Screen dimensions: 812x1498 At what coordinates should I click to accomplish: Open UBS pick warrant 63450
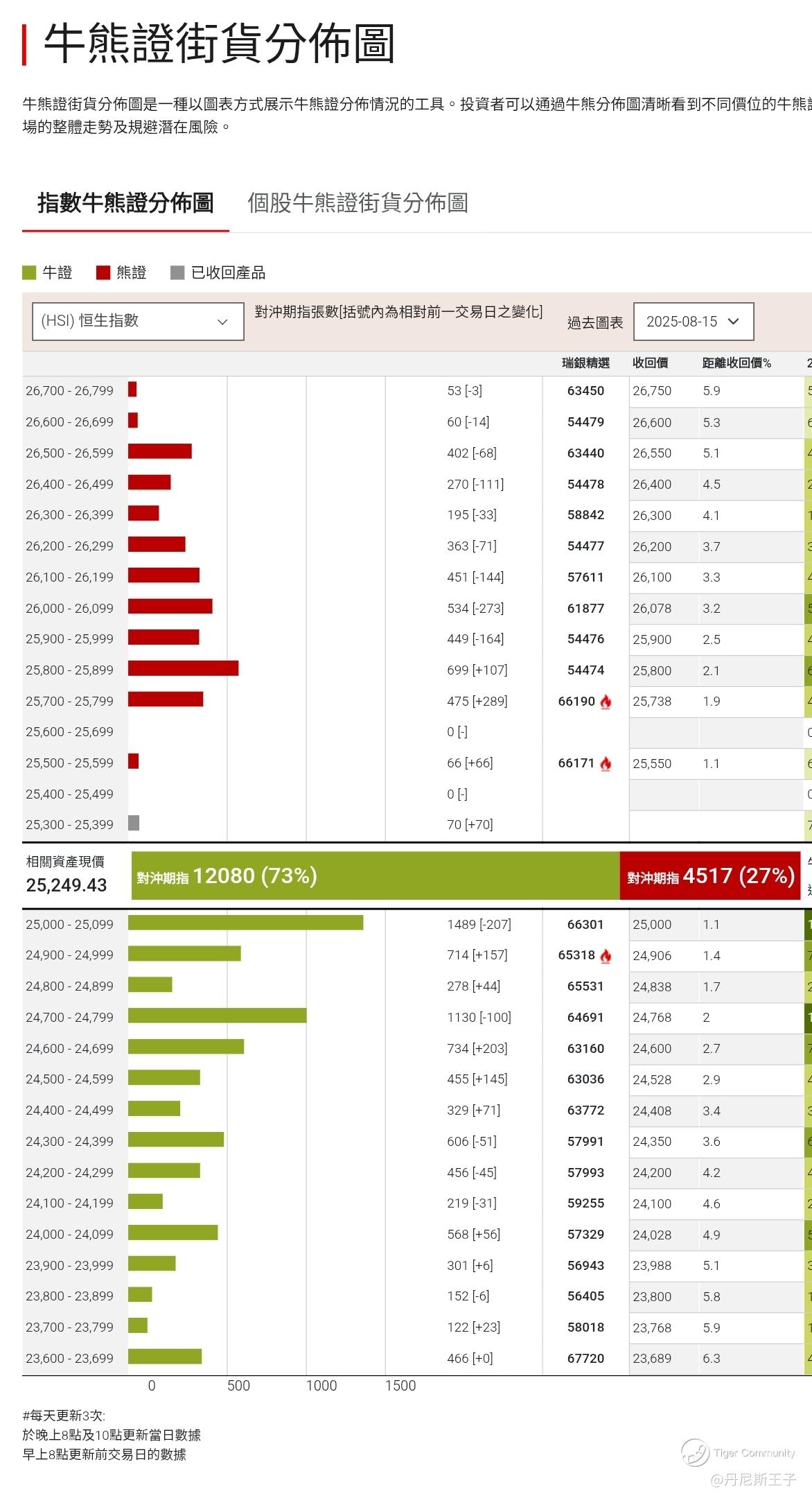tap(585, 391)
